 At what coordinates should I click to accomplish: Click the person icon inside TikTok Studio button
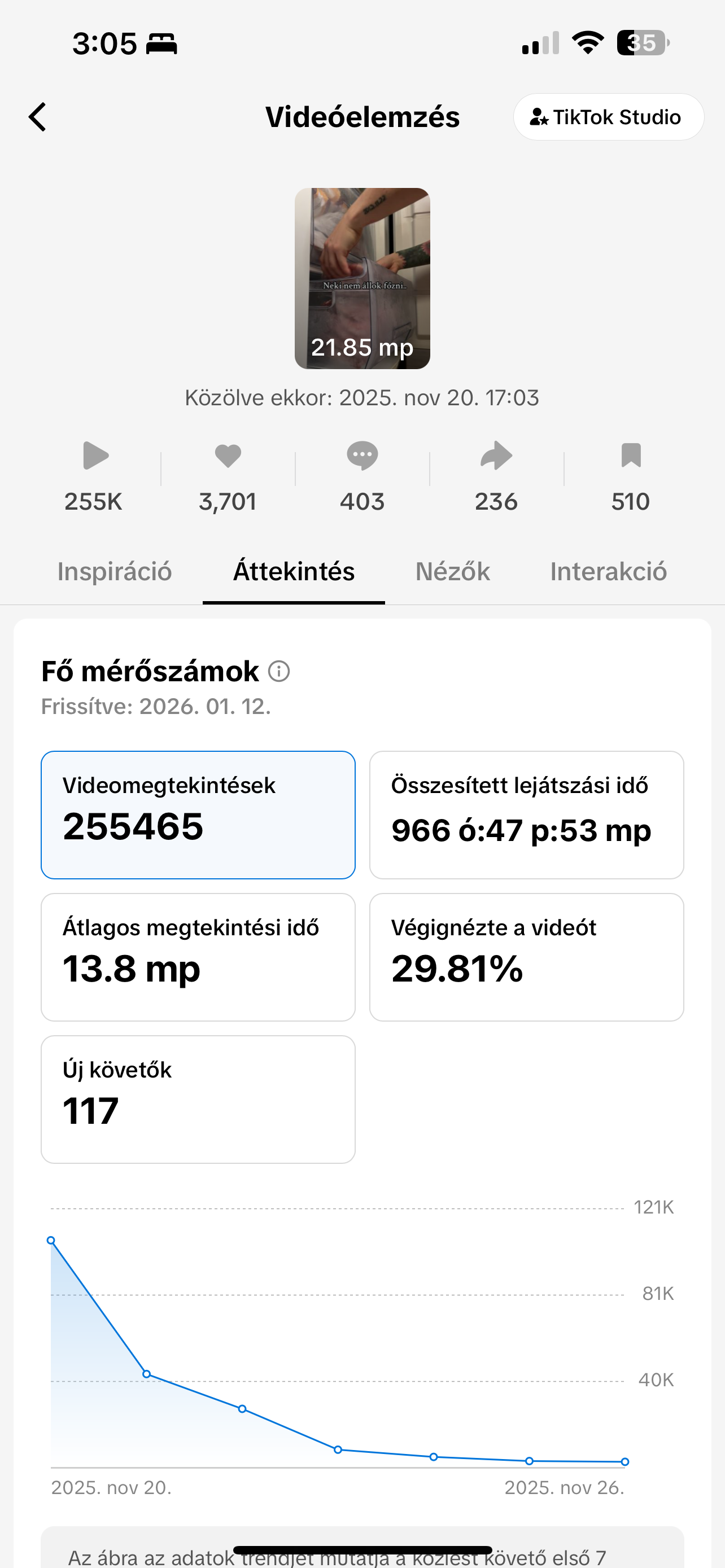click(x=540, y=117)
